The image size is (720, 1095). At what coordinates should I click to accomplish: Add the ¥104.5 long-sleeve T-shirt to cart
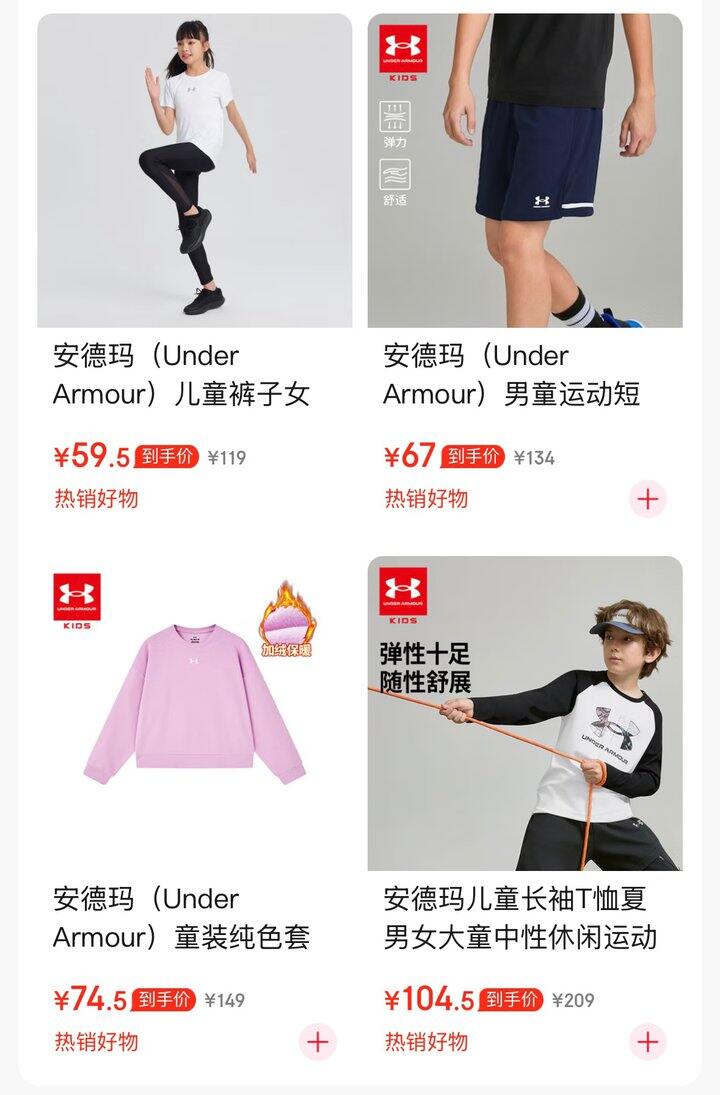[648, 1042]
